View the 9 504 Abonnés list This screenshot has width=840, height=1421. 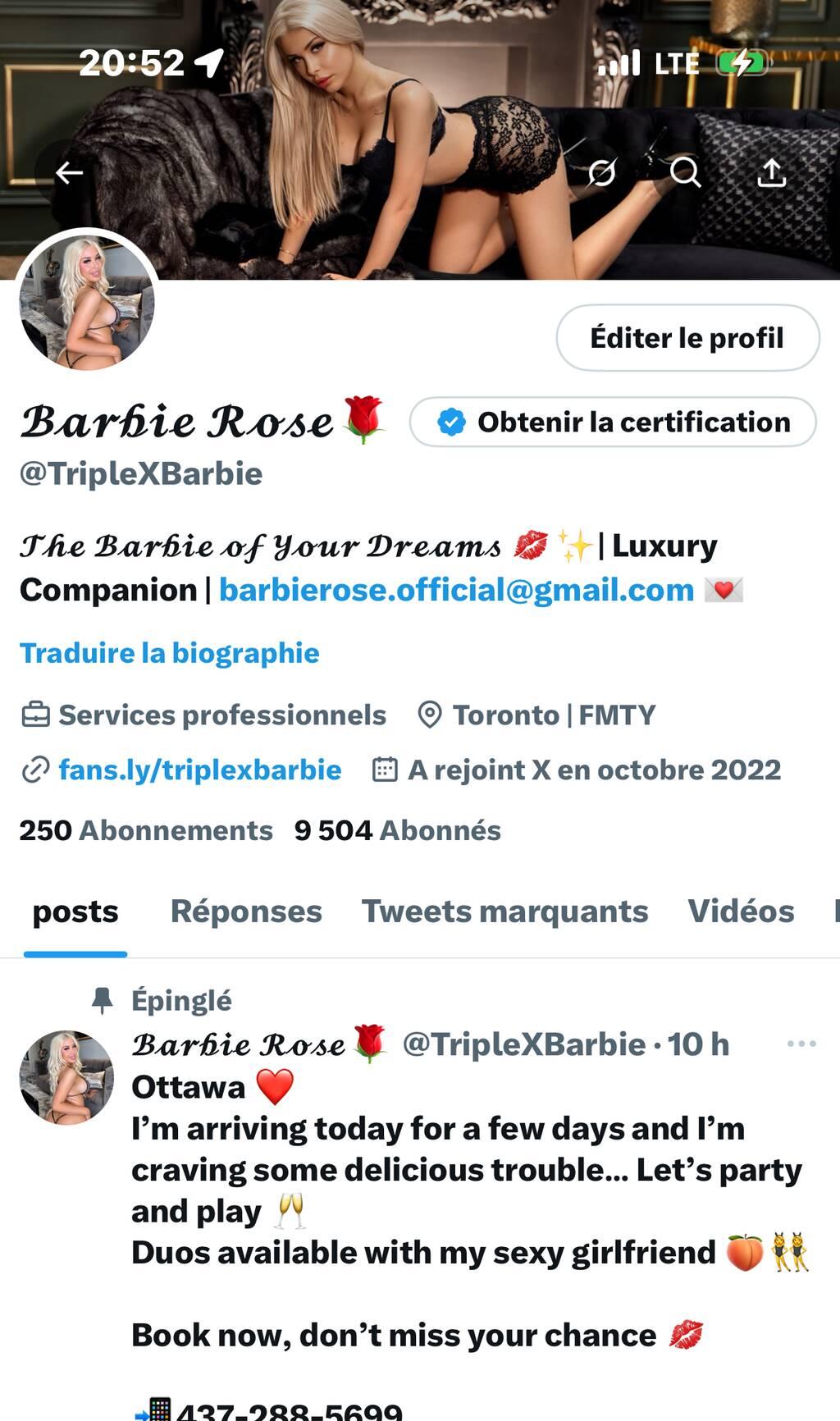point(398,830)
